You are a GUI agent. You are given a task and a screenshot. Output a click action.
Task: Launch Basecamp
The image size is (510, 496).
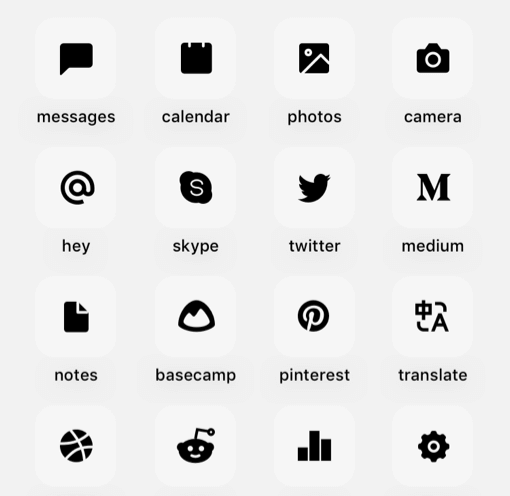tap(196, 317)
